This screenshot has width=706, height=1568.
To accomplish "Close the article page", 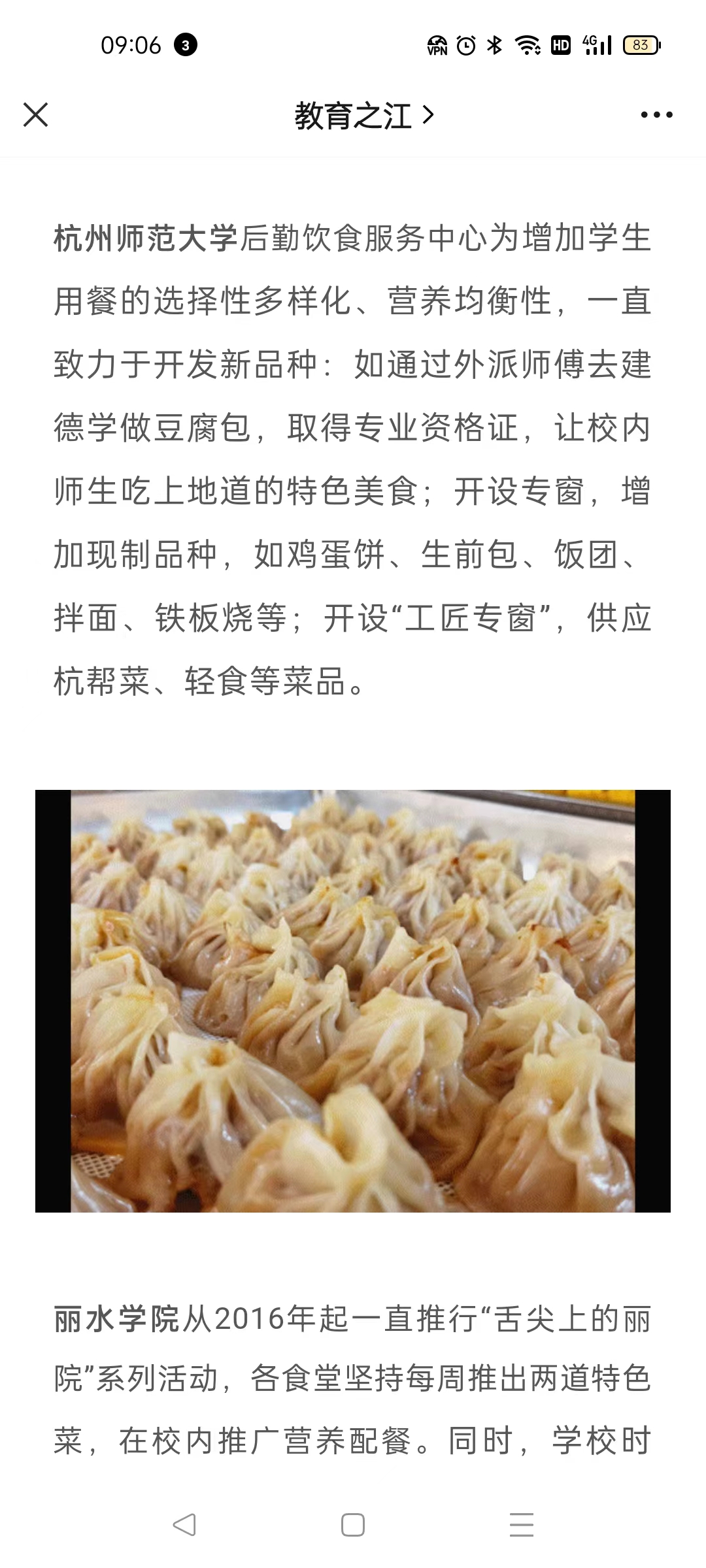I will 35,115.
